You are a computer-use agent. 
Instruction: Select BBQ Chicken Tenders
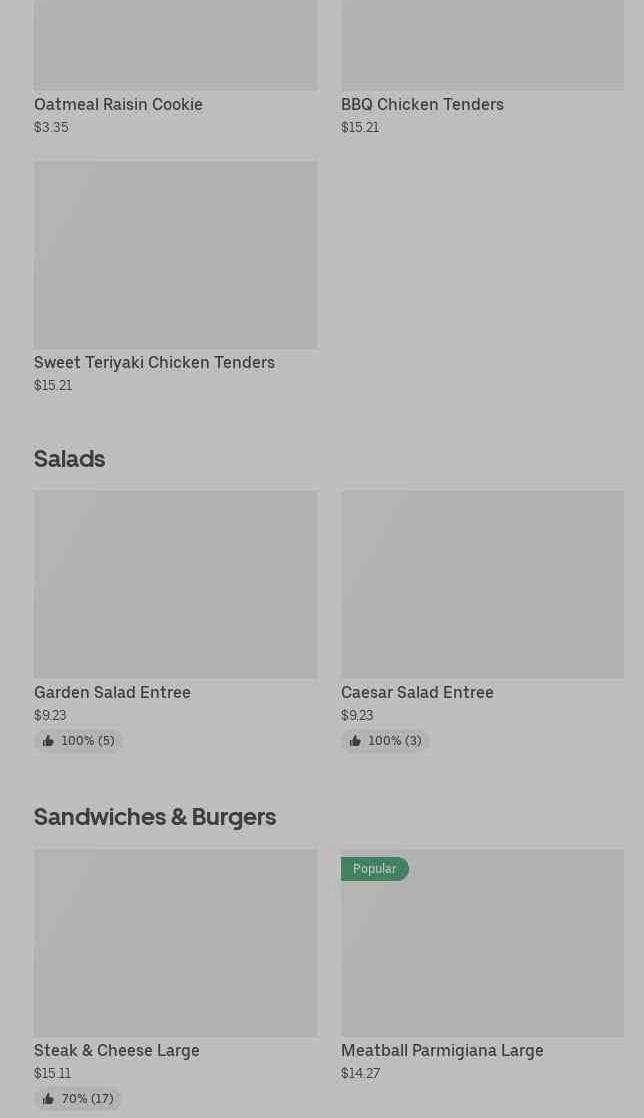coord(482,68)
